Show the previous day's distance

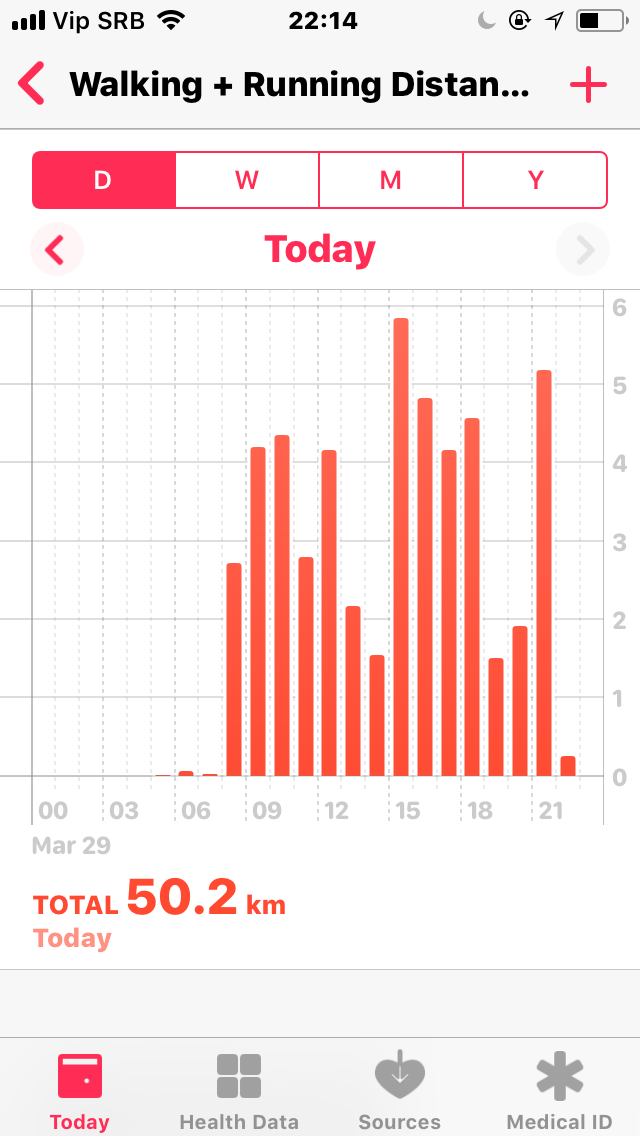point(57,250)
